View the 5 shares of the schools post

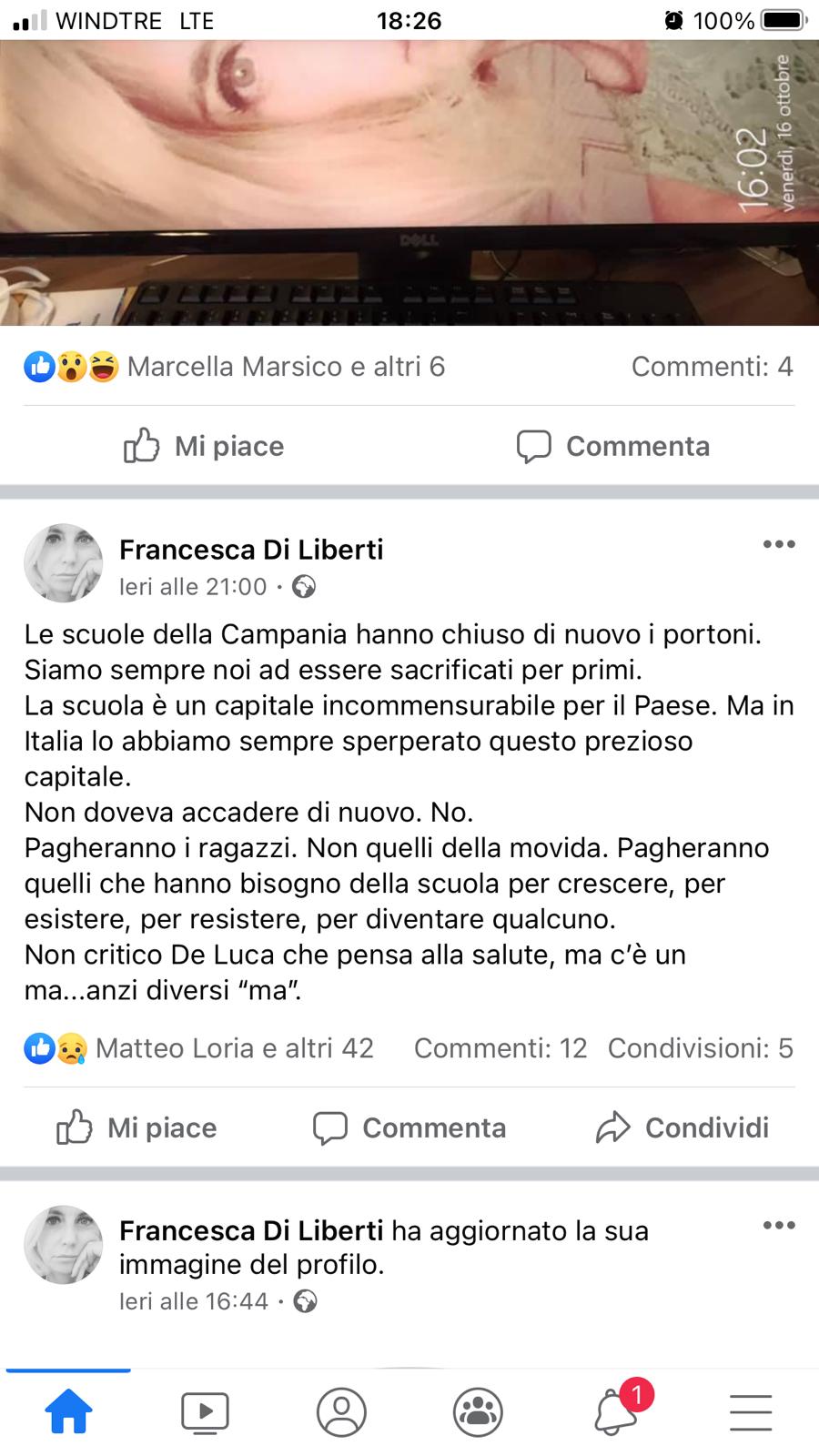[x=700, y=1048]
